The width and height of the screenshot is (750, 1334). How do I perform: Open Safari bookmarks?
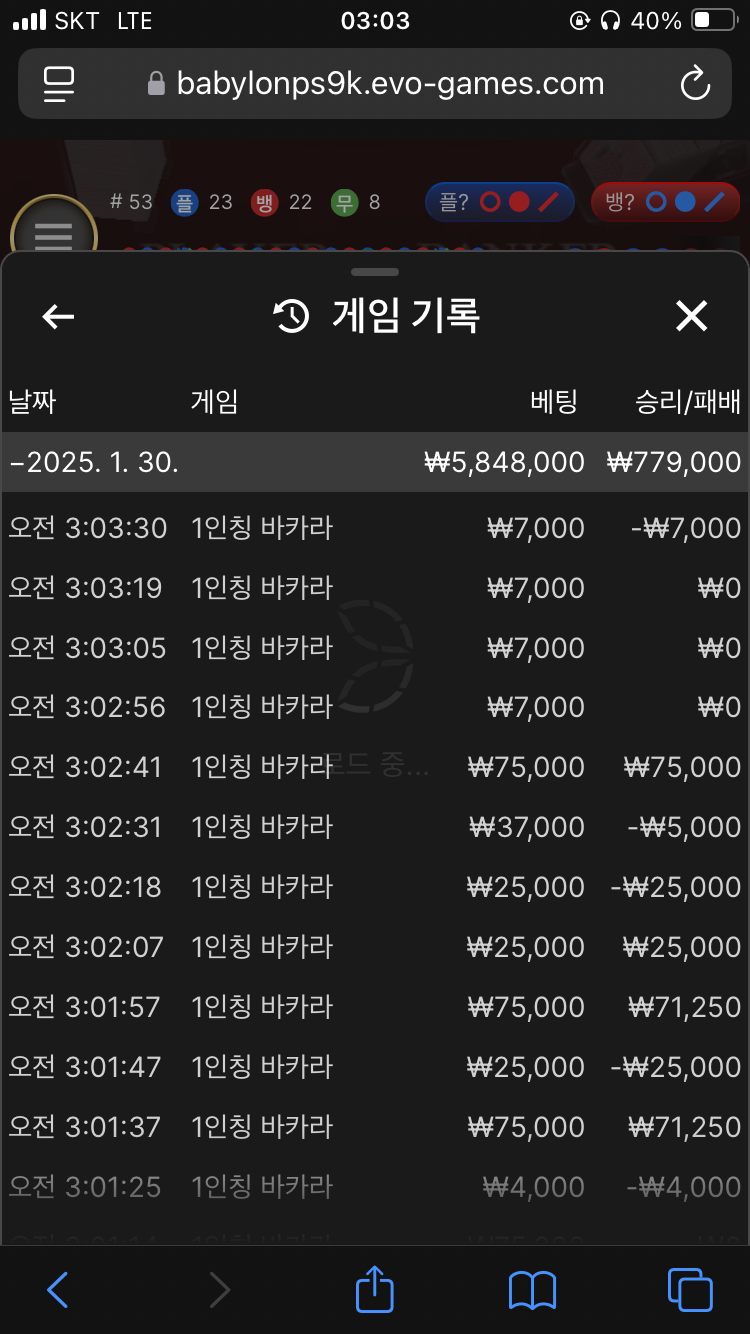click(x=532, y=1290)
